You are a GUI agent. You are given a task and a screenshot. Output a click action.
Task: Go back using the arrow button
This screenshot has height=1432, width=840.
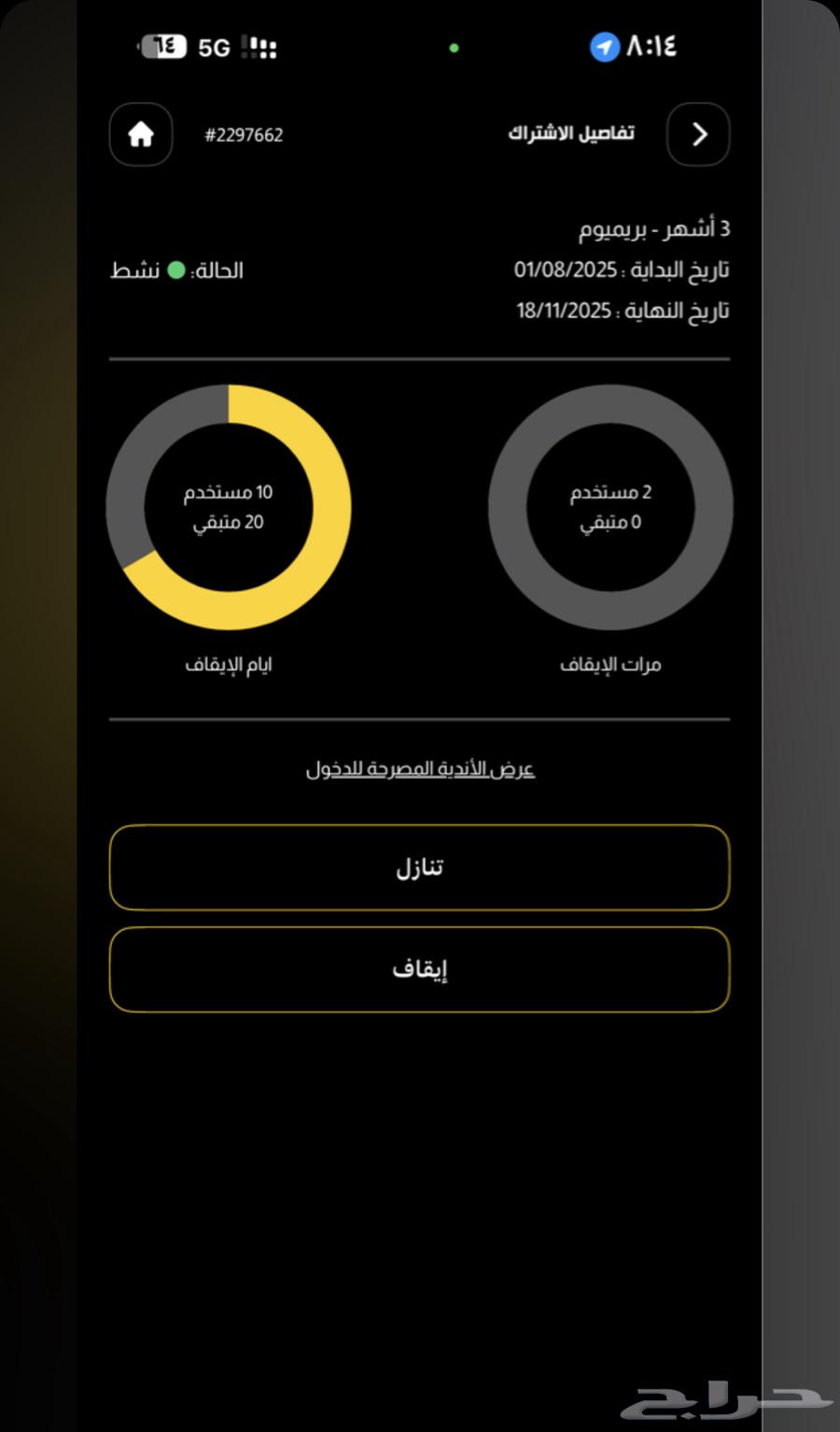pyautogui.click(x=698, y=134)
